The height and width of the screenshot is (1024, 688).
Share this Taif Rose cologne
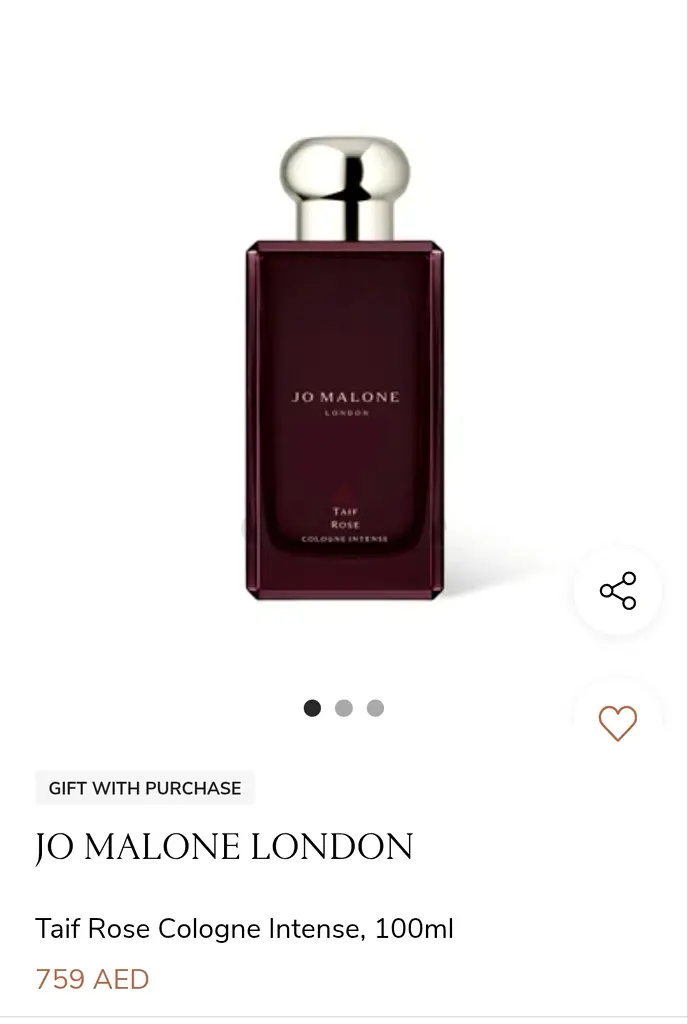618,590
